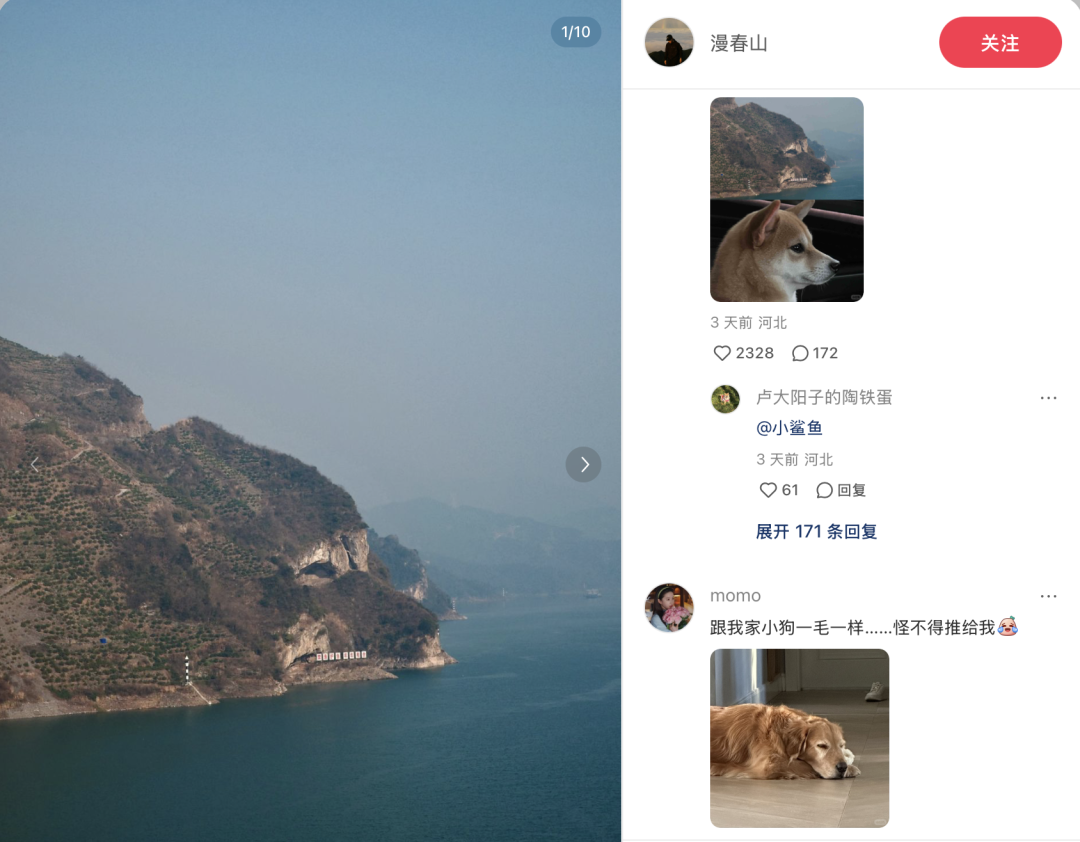Go to the previous photo with left arrow
Screen dimensions: 1080x842
(35, 464)
